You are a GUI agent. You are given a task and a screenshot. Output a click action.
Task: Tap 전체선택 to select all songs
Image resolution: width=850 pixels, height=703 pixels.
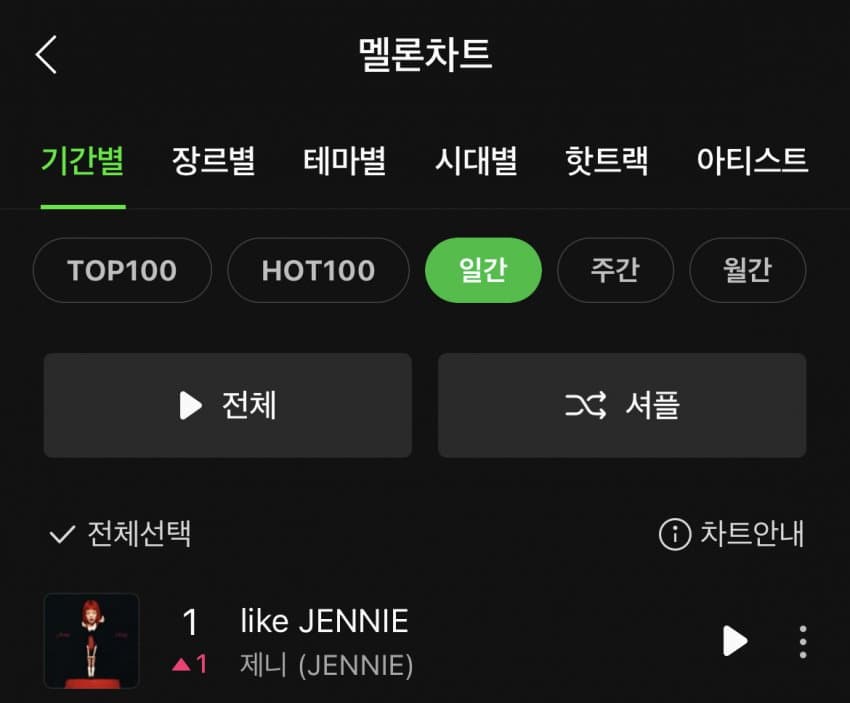[120, 534]
